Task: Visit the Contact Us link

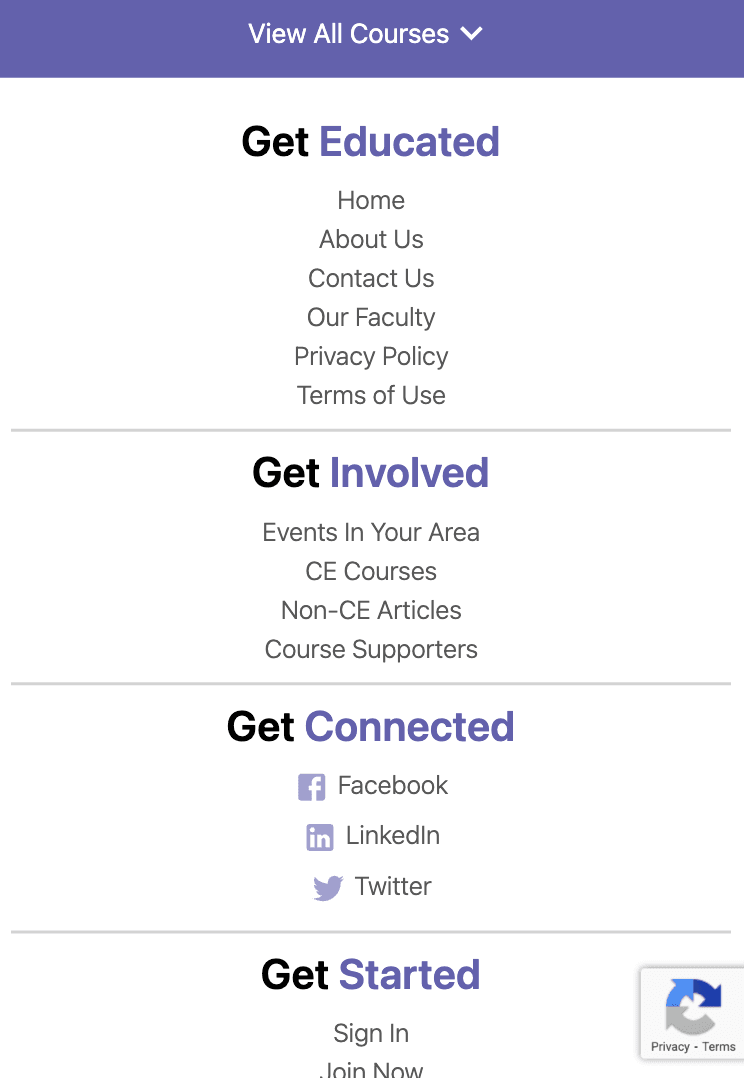Action: [x=371, y=278]
